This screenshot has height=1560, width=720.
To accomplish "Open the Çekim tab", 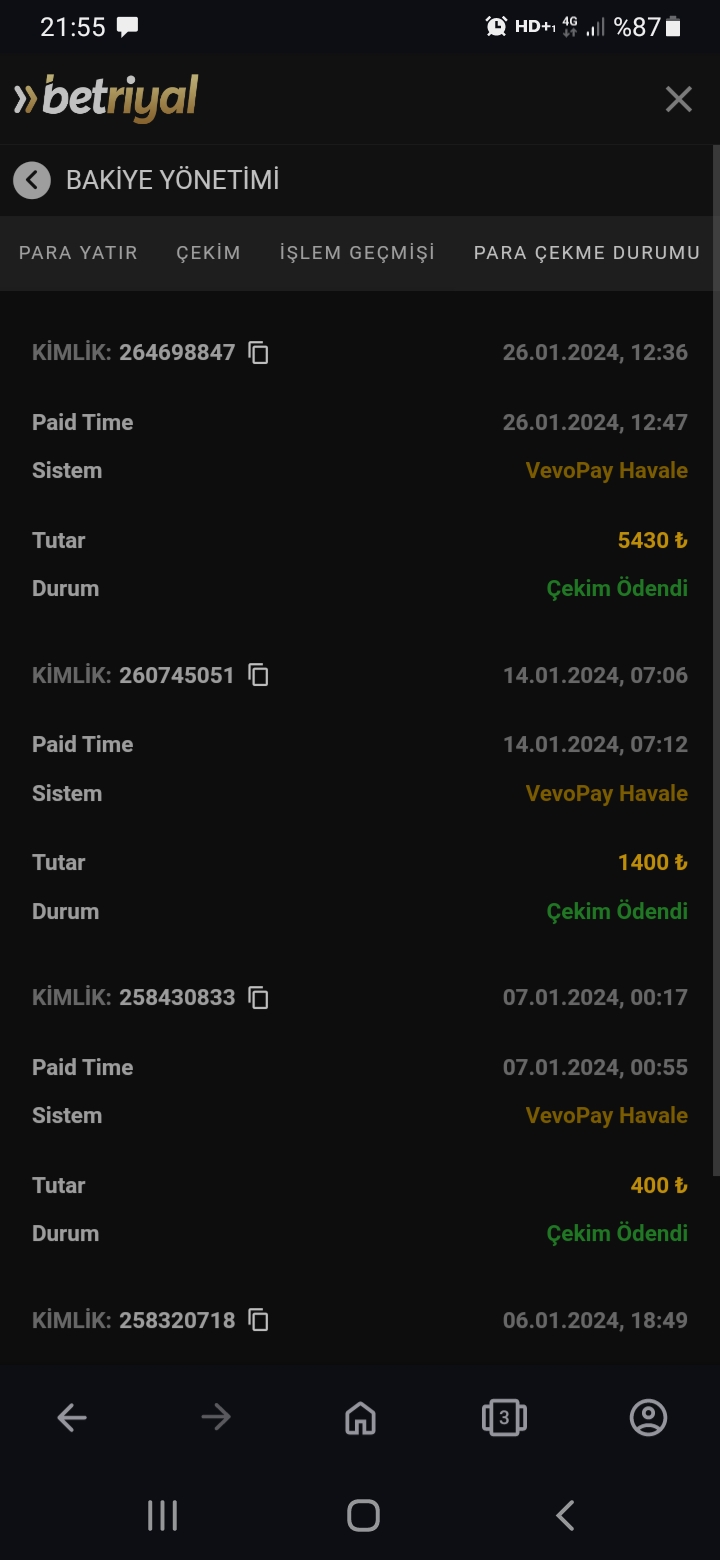I will [208, 253].
